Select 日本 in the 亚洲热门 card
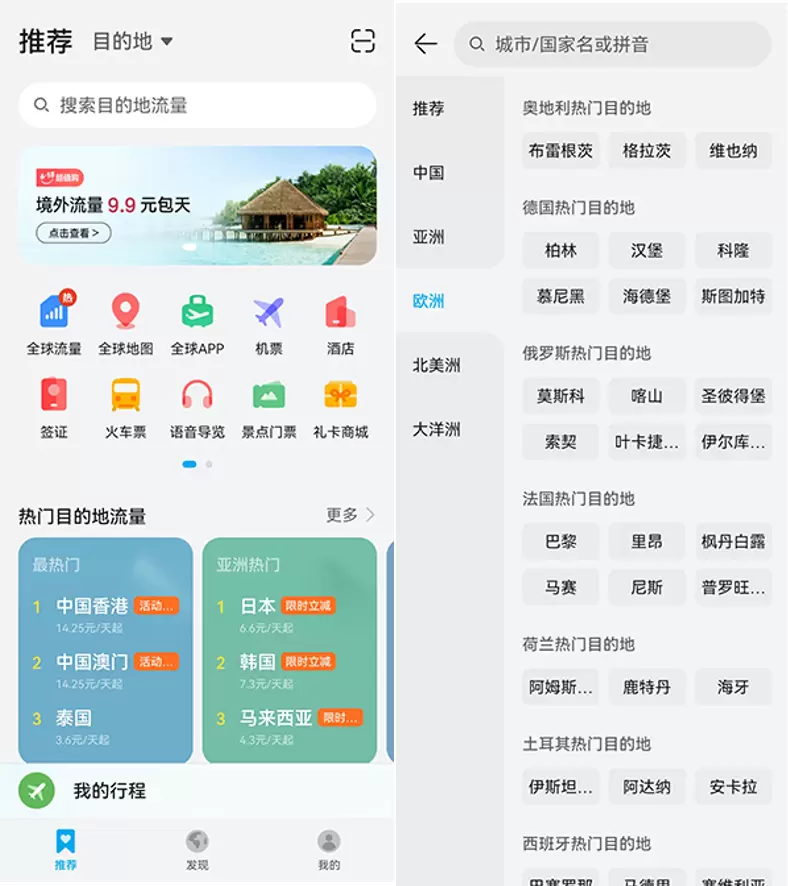The width and height of the screenshot is (788, 886). 258,606
